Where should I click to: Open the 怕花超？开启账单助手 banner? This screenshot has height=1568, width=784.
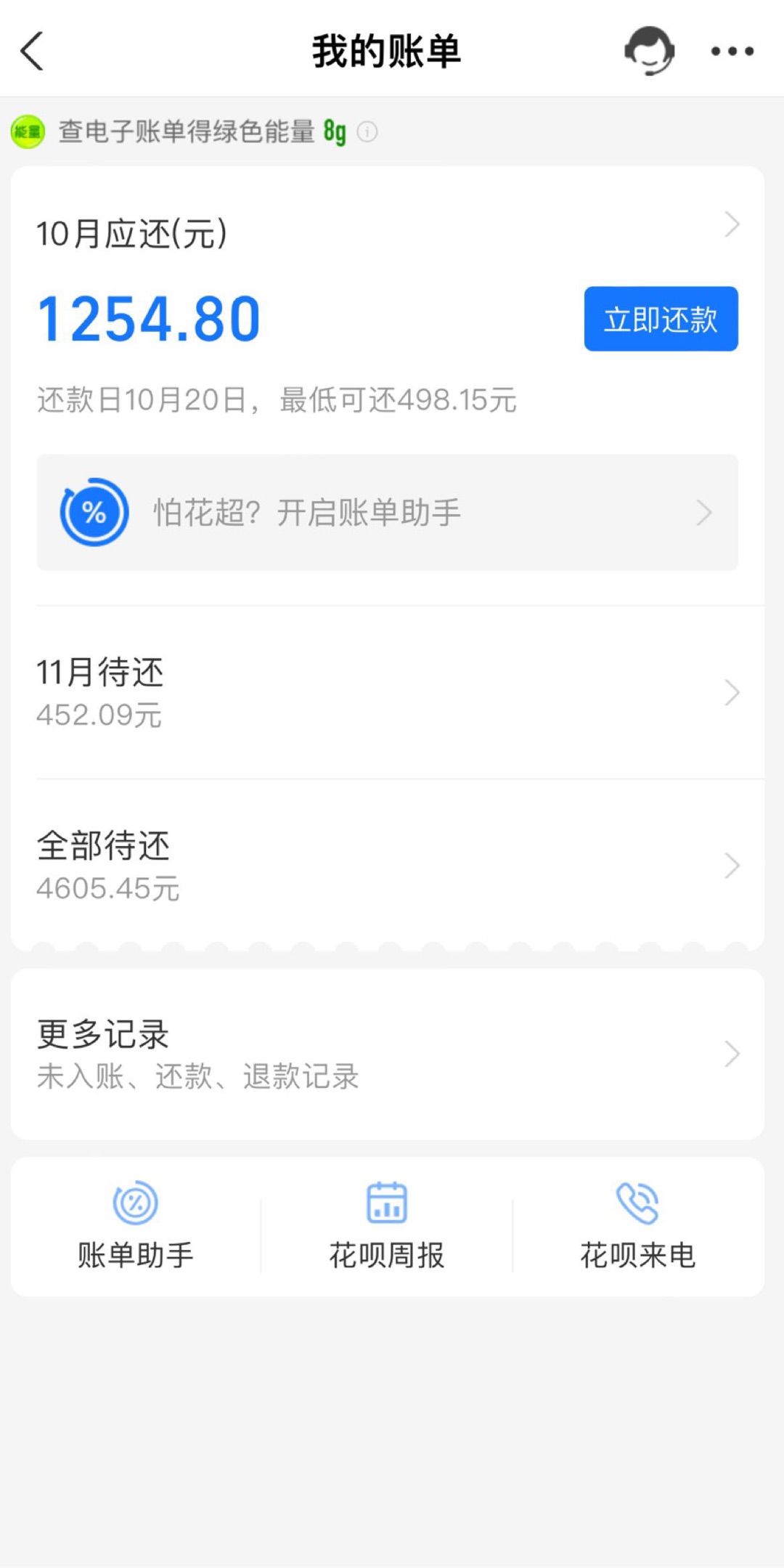[x=387, y=513]
